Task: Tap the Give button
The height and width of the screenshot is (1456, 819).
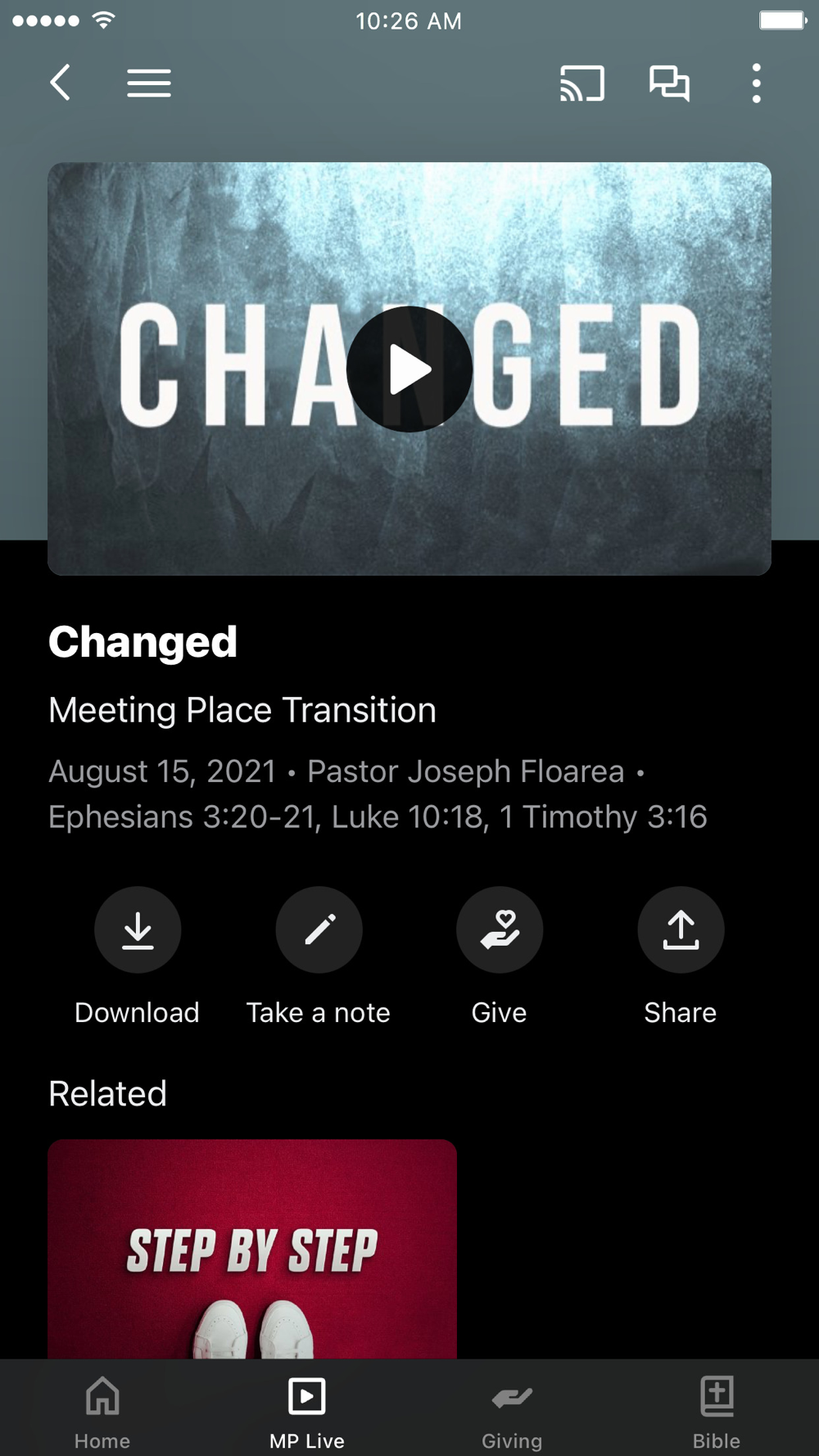Action: [500, 929]
